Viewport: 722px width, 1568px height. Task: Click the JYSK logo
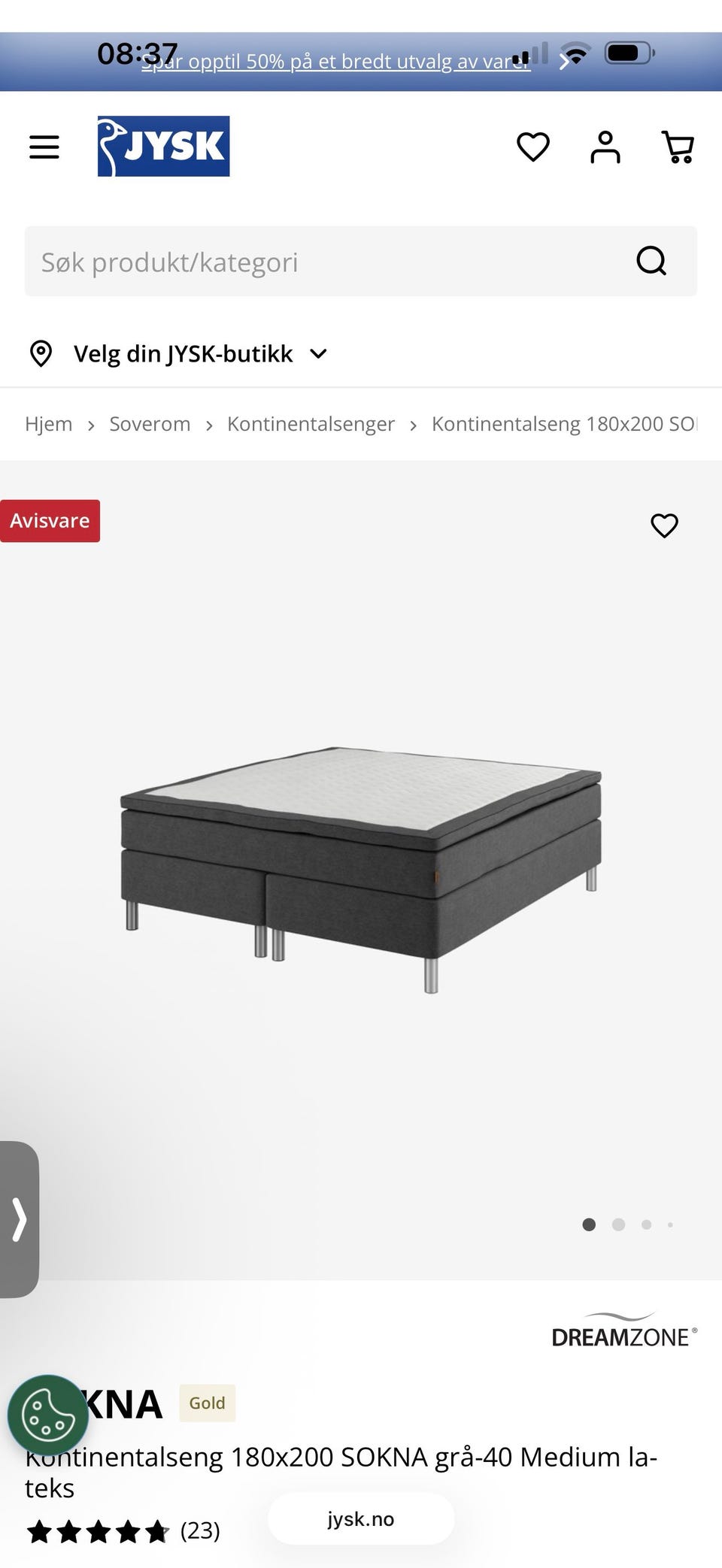click(162, 146)
